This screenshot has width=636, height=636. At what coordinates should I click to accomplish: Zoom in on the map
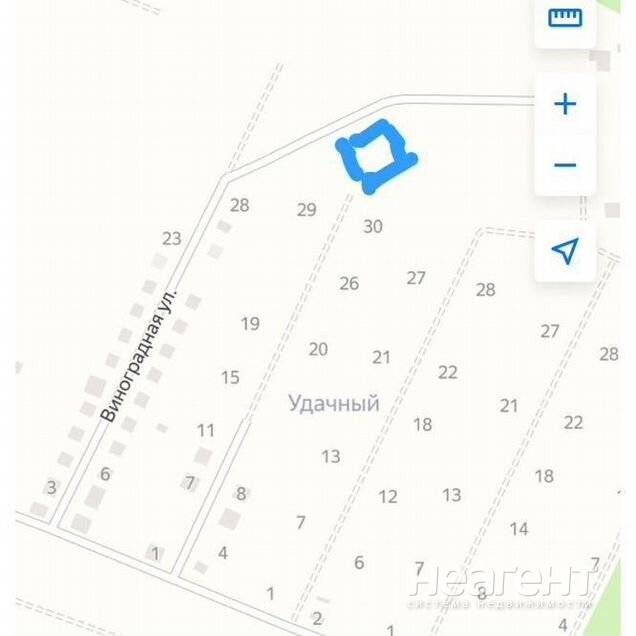[565, 104]
